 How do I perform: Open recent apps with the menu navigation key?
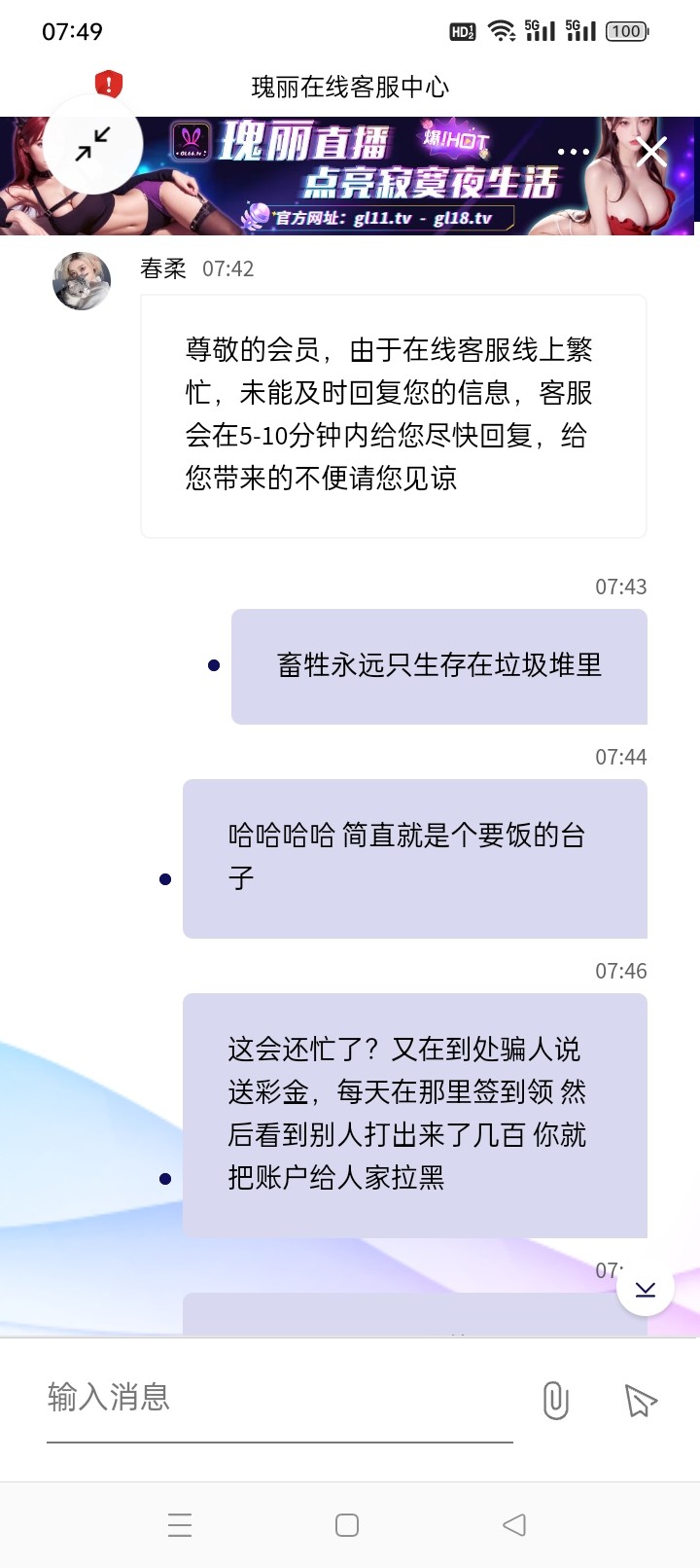point(180,1525)
